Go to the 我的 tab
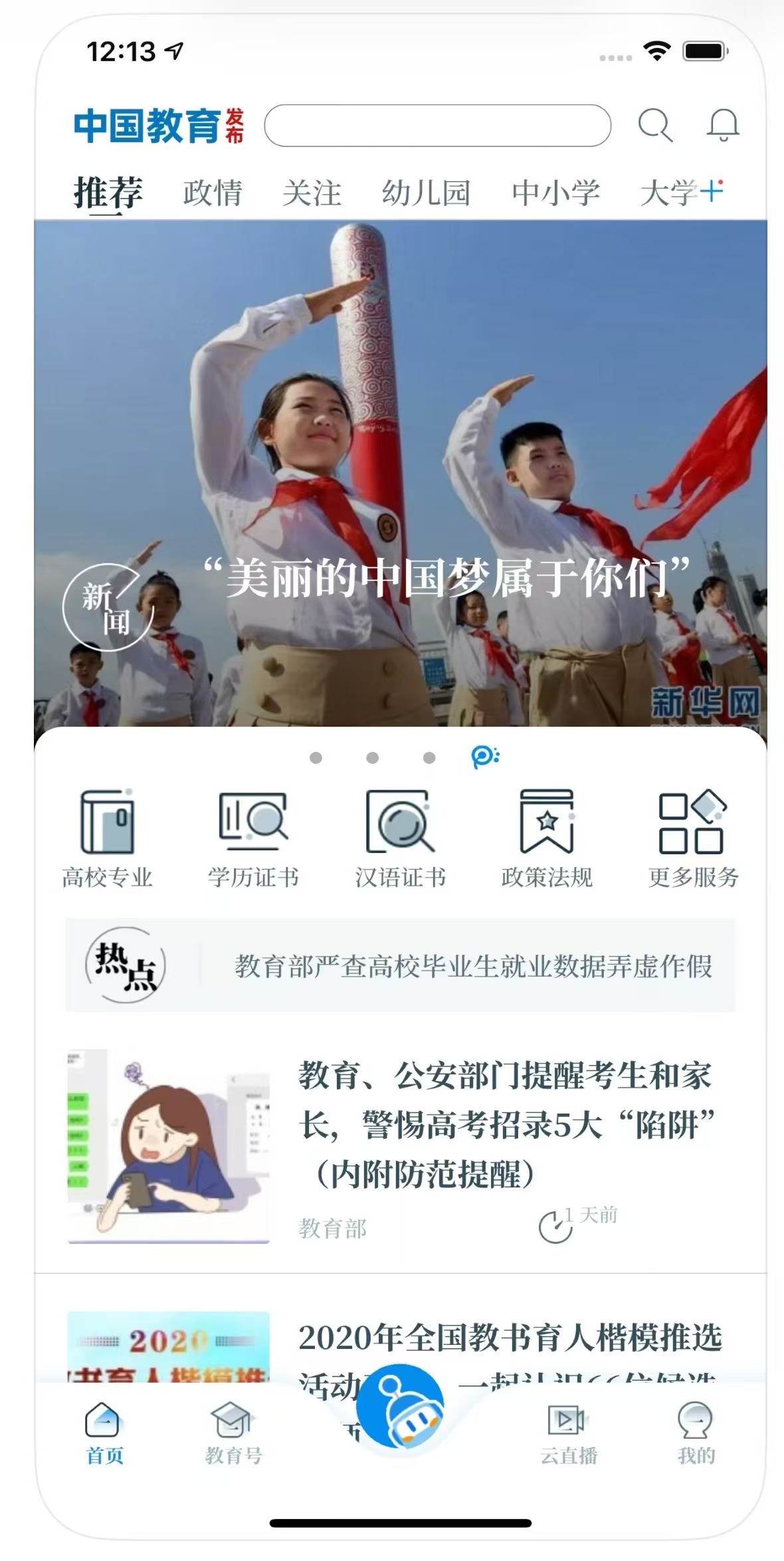The image size is (784, 1561). pyautogui.click(x=696, y=1435)
